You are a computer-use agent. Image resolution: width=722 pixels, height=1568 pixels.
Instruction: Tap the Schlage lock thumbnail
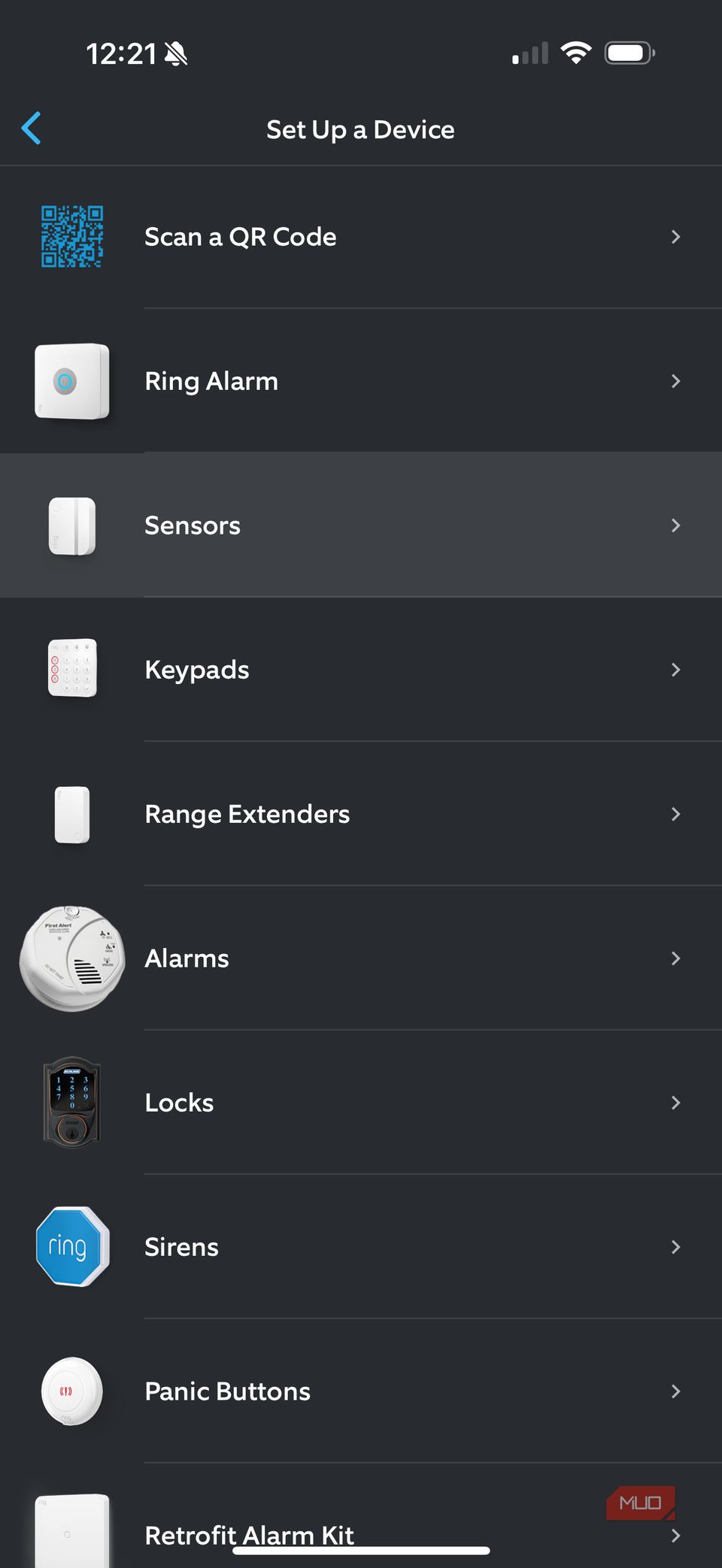[72, 1102]
